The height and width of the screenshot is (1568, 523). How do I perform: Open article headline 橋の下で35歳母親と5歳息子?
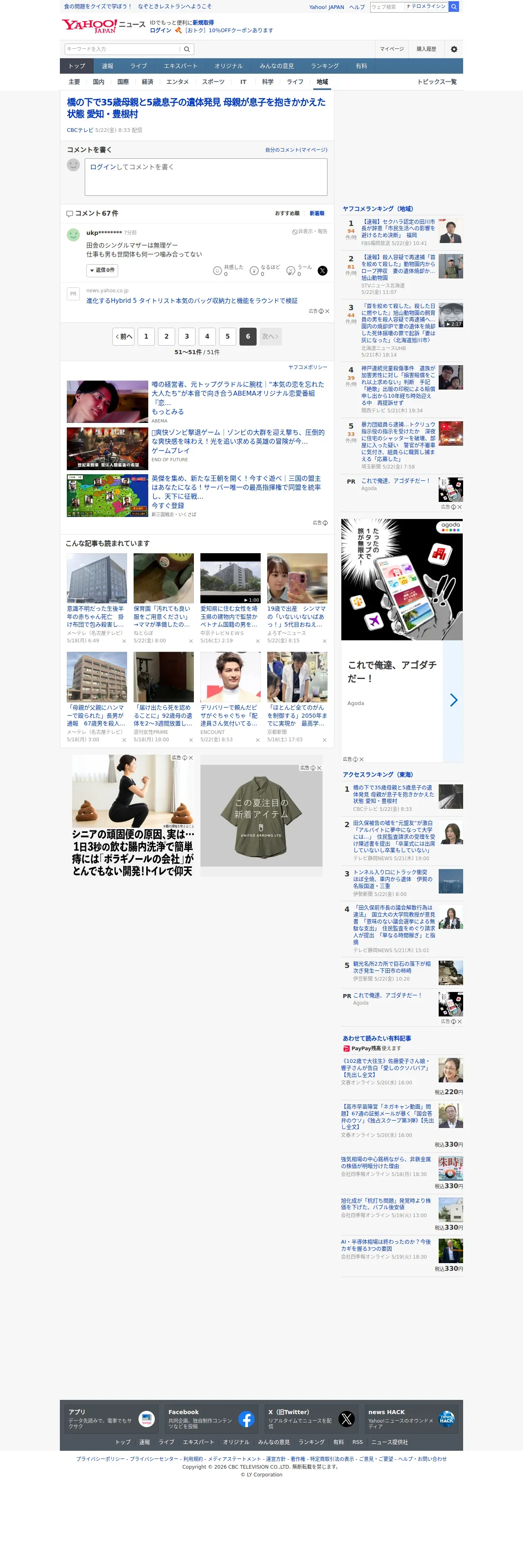coord(196,108)
